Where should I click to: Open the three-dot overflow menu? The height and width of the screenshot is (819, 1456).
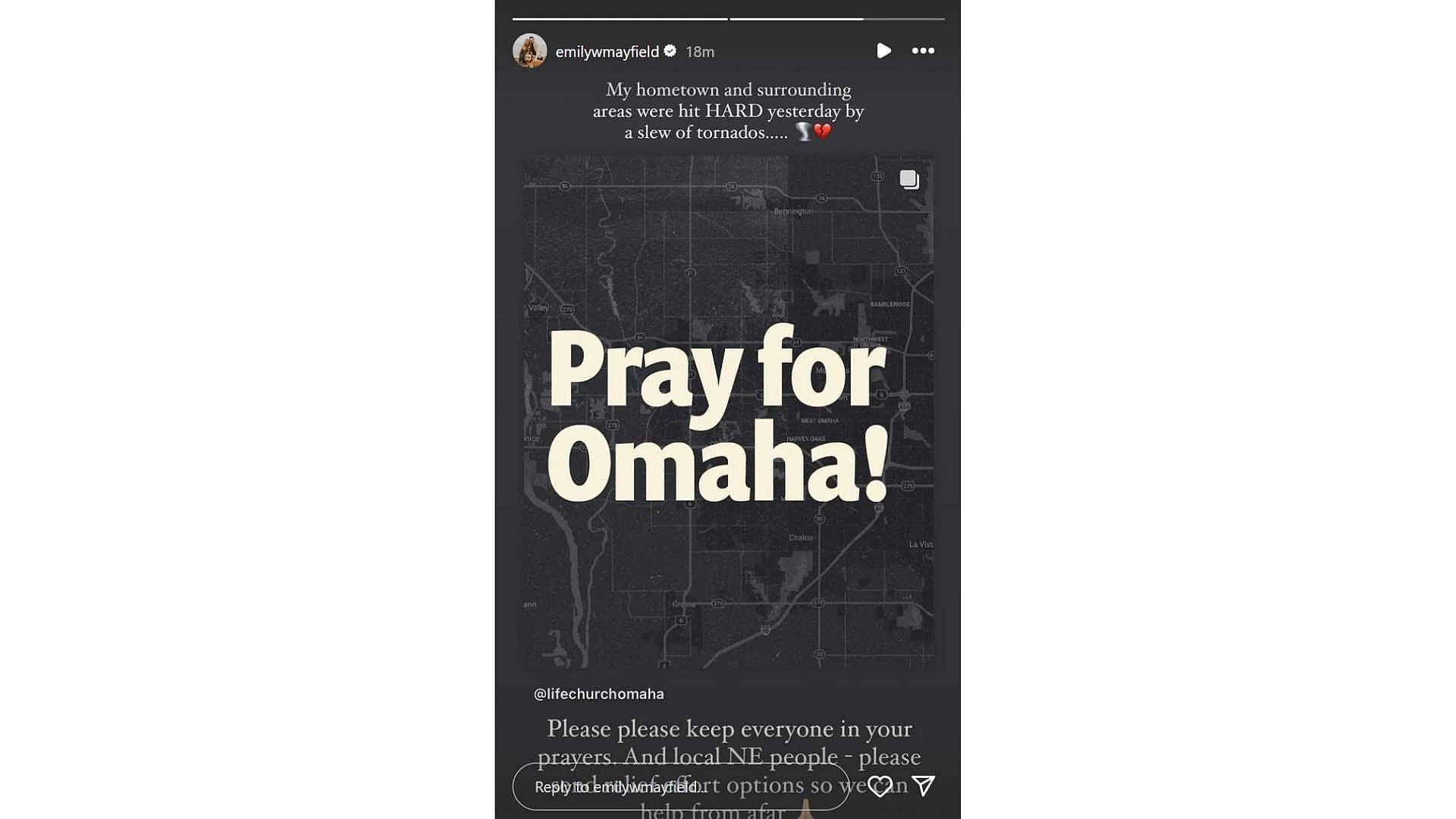coord(923,51)
